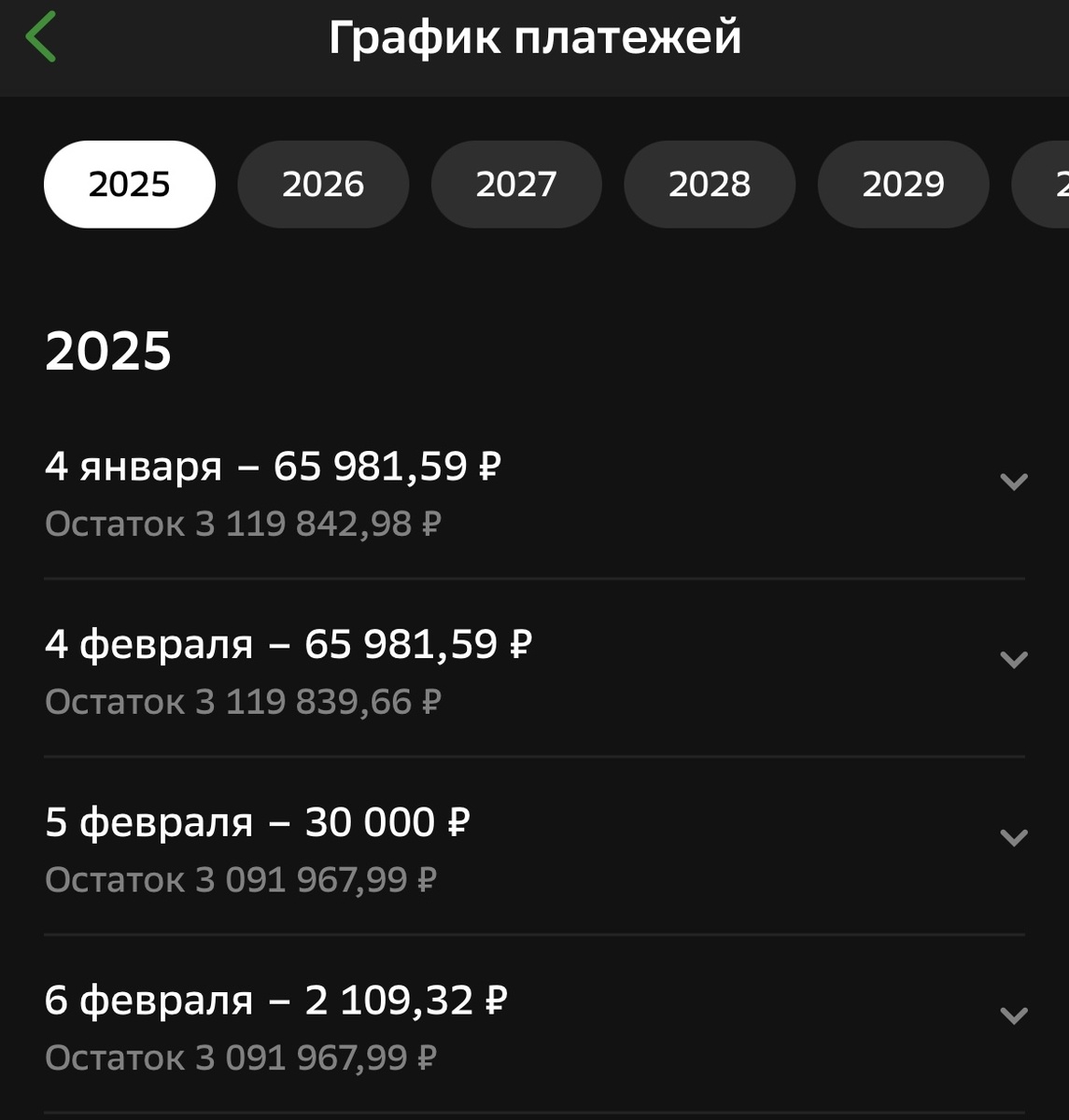Go back using the green arrow

[41, 38]
